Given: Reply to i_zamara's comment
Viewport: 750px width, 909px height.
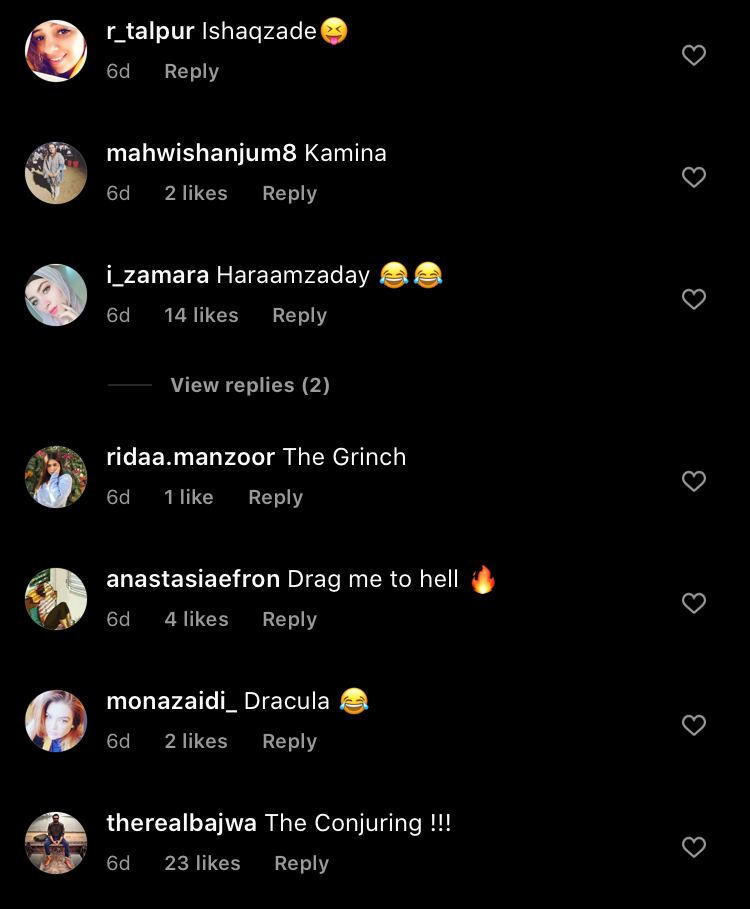Looking at the screenshot, I should coord(299,316).
